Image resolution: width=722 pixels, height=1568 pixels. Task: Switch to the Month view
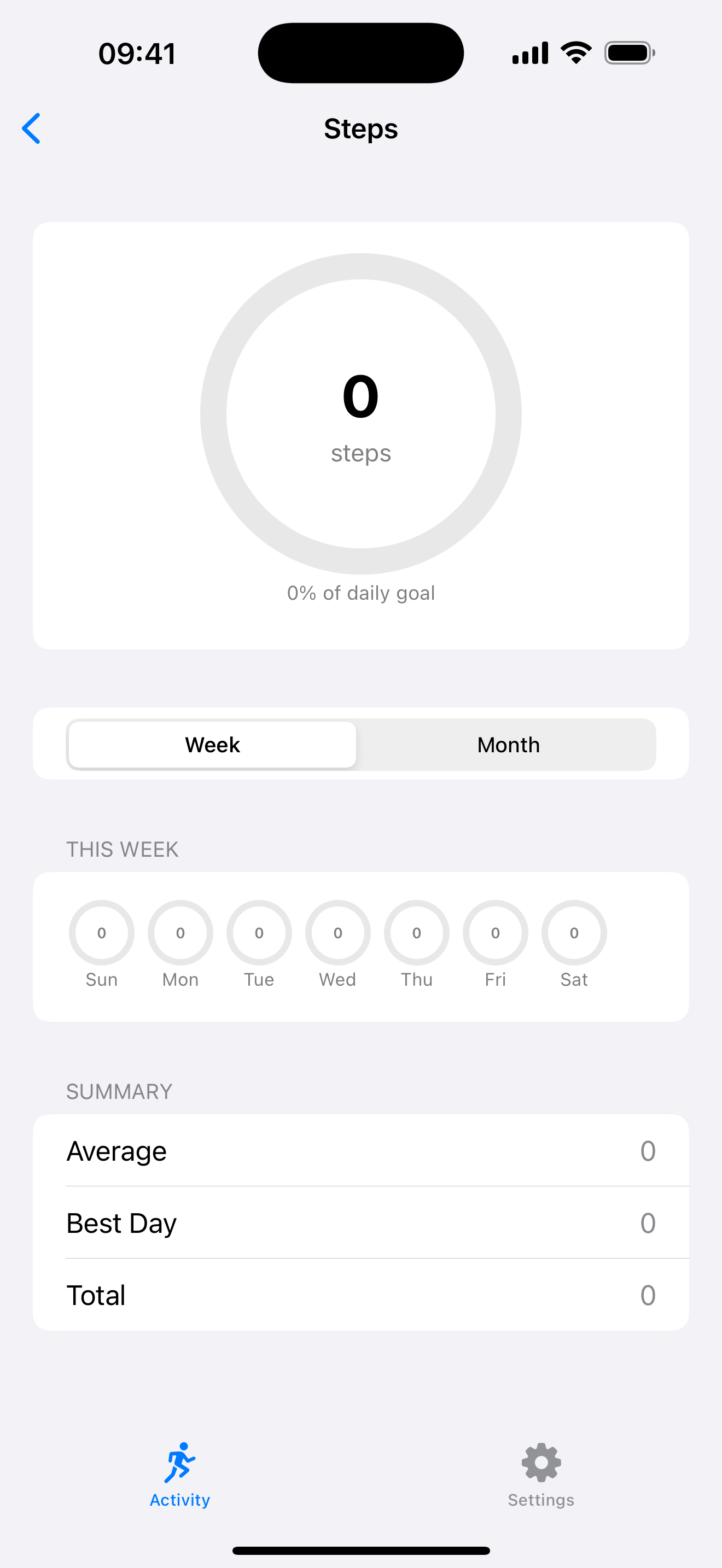click(508, 745)
